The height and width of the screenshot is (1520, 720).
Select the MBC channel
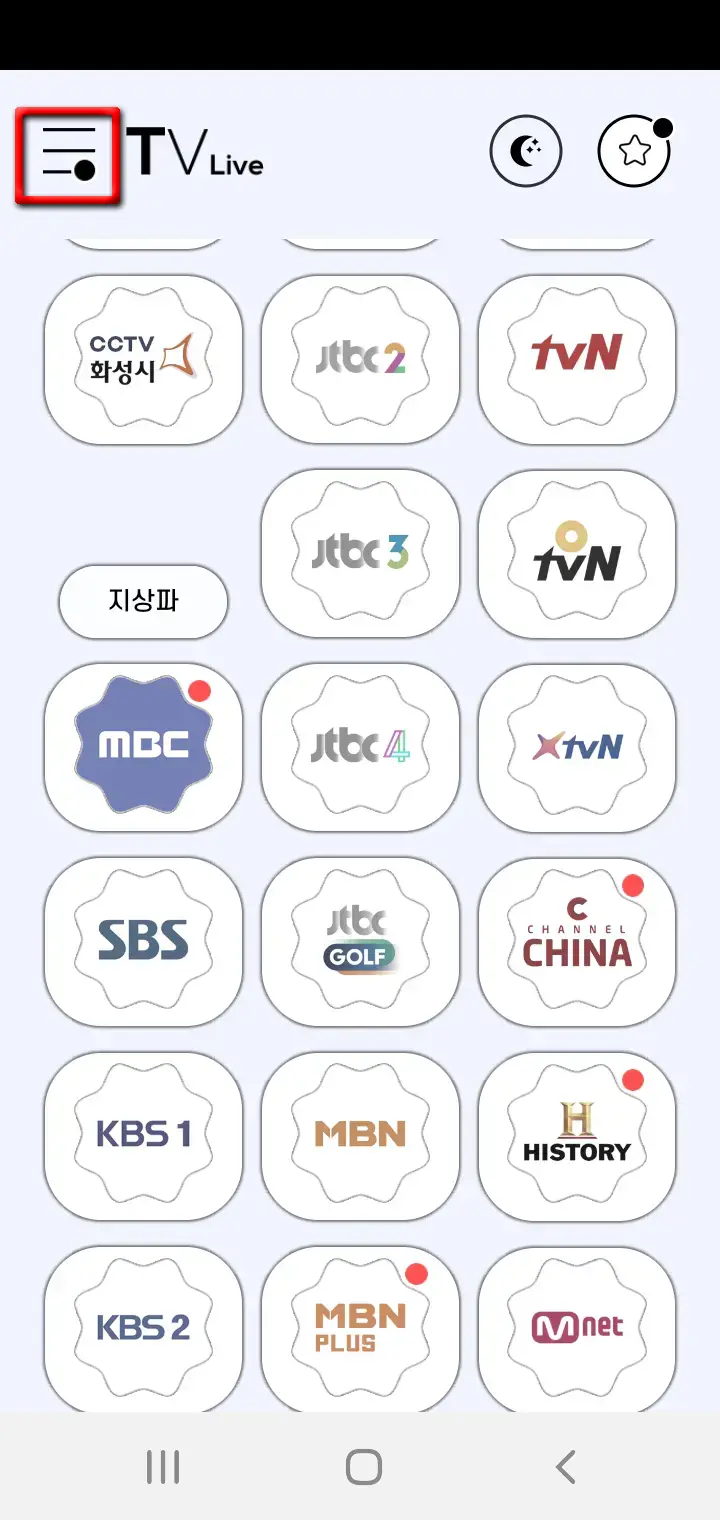[x=143, y=747]
